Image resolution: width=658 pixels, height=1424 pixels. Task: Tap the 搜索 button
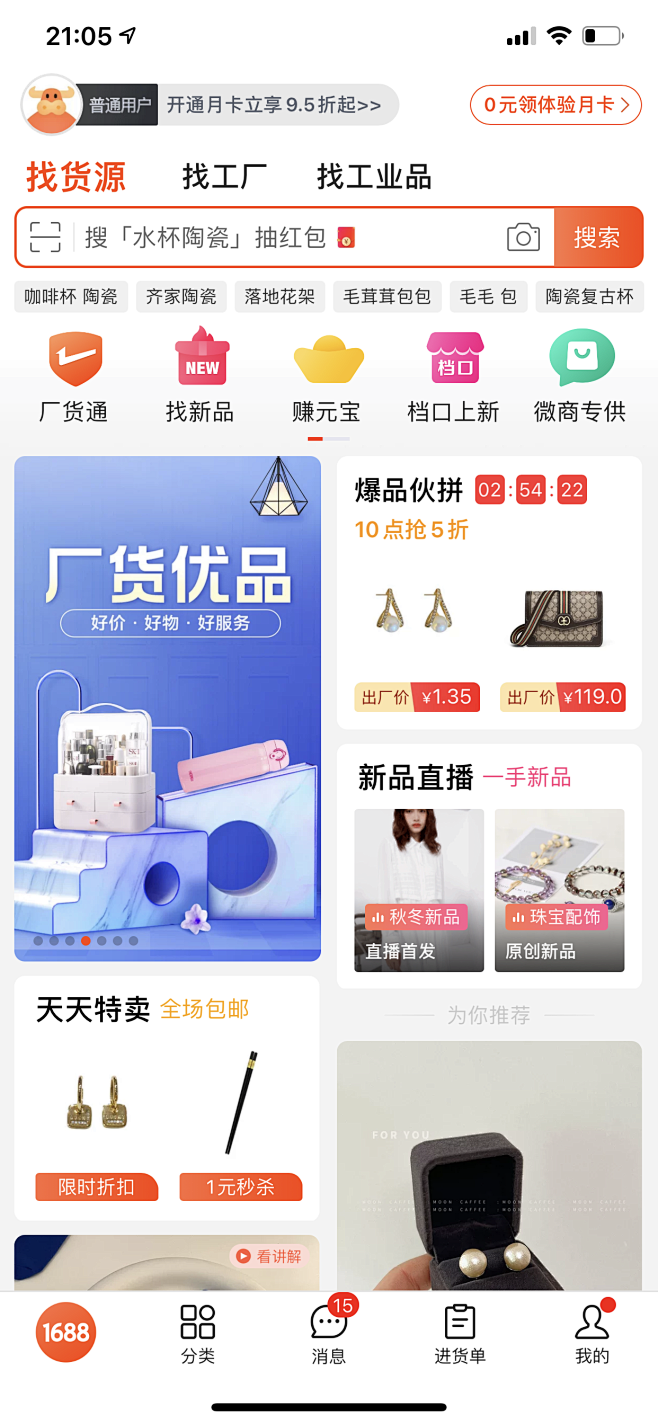(x=597, y=237)
